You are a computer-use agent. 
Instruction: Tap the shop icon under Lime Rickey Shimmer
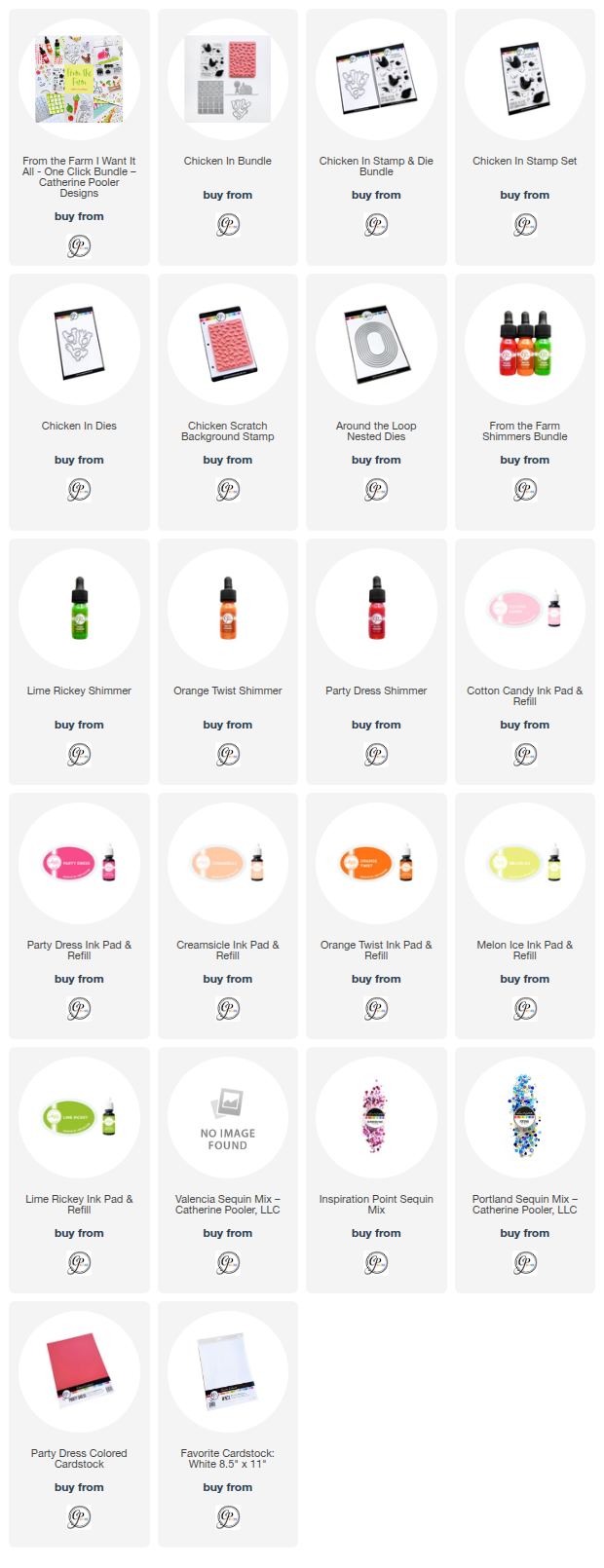tap(79, 755)
